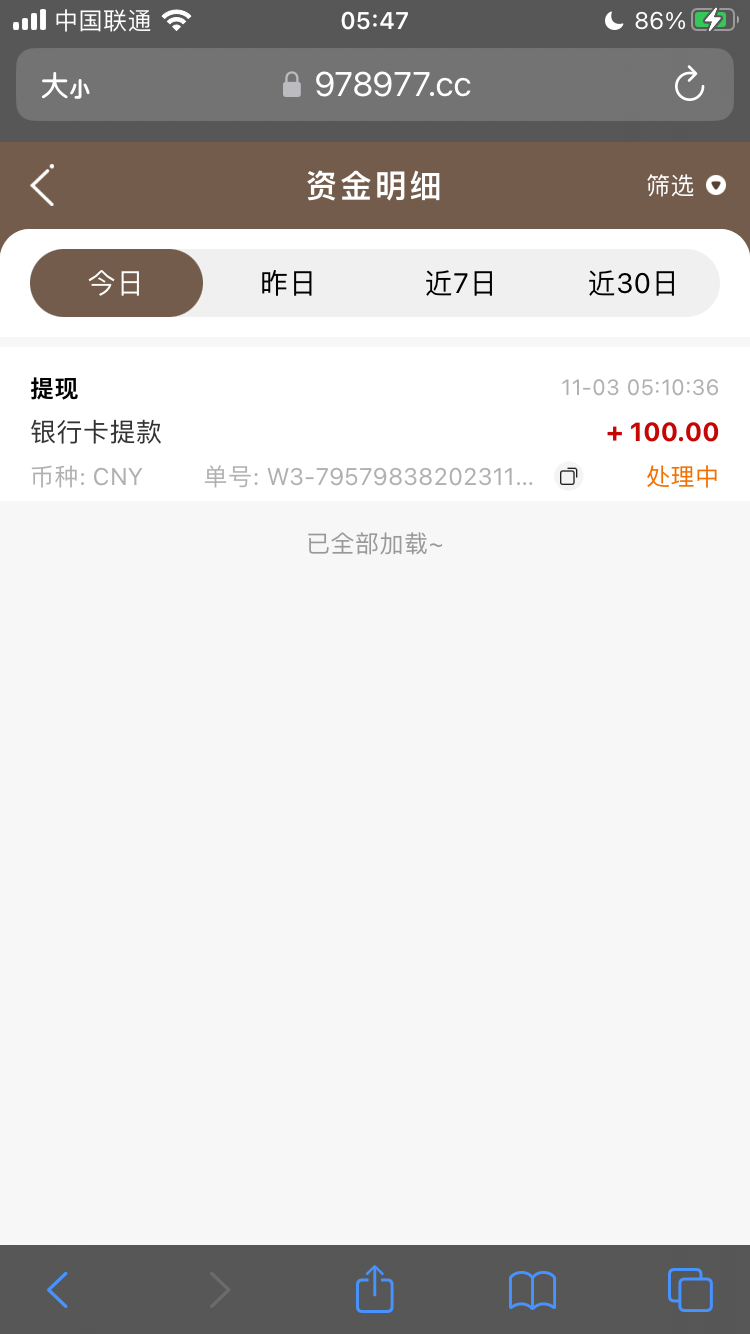
Task: Tap the address bar showing 978977.cc
Action: click(x=390, y=85)
